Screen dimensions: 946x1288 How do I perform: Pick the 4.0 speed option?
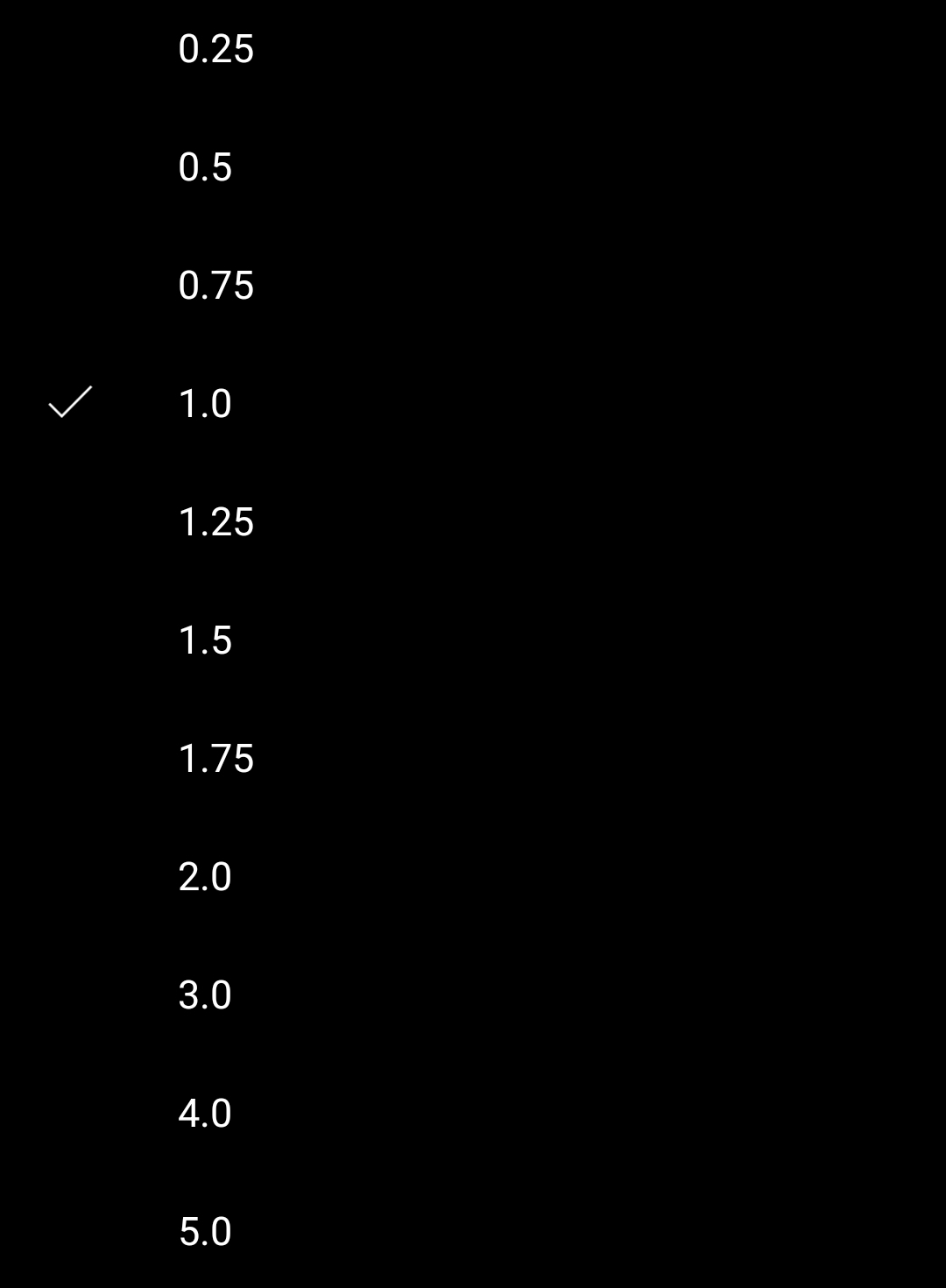(x=205, y=1114)
